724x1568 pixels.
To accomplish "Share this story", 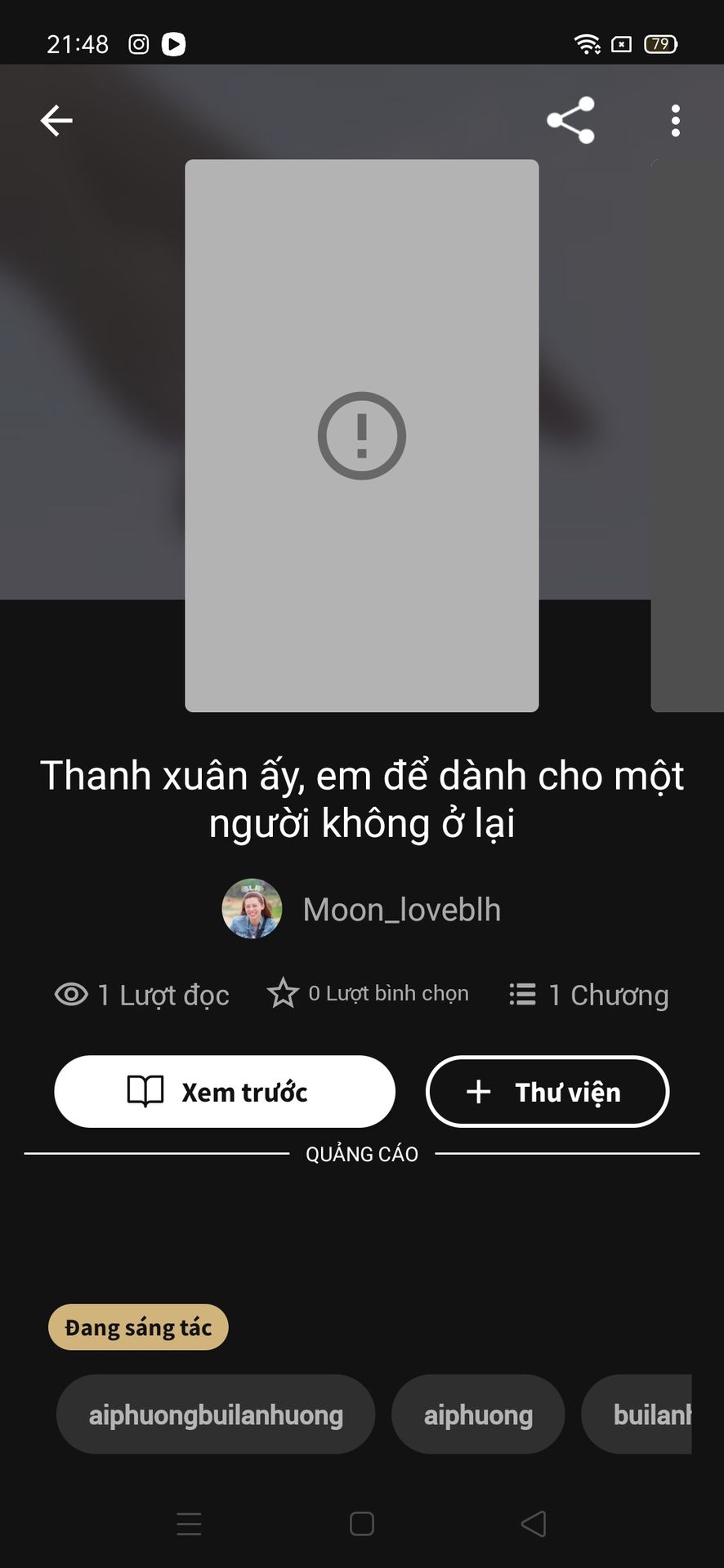I will point(570,121).
